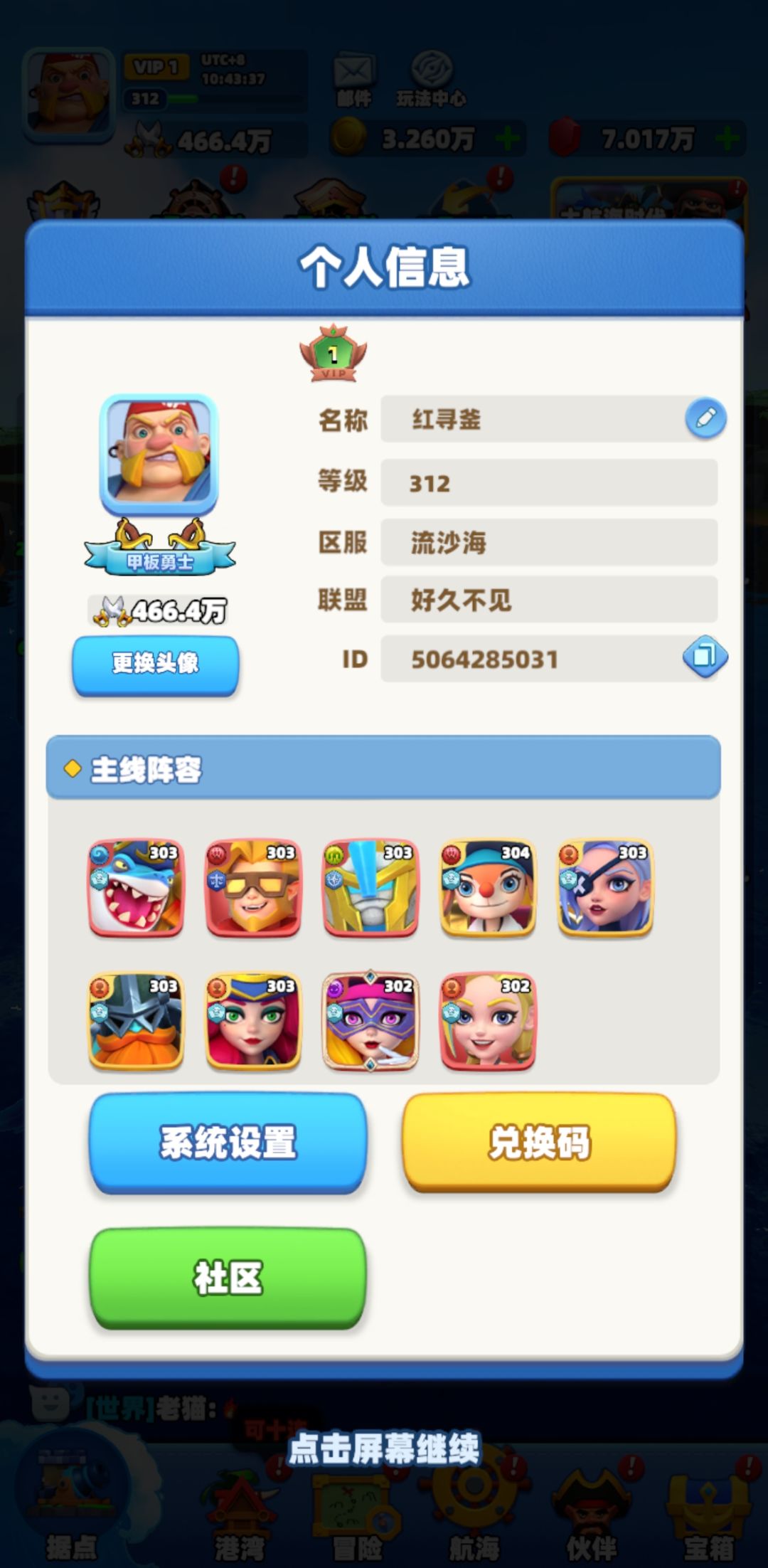Tap the profile avatar picture
The width and height of the screenshot is (768, 1568).
pyautogui.click(x=159, y=454)
